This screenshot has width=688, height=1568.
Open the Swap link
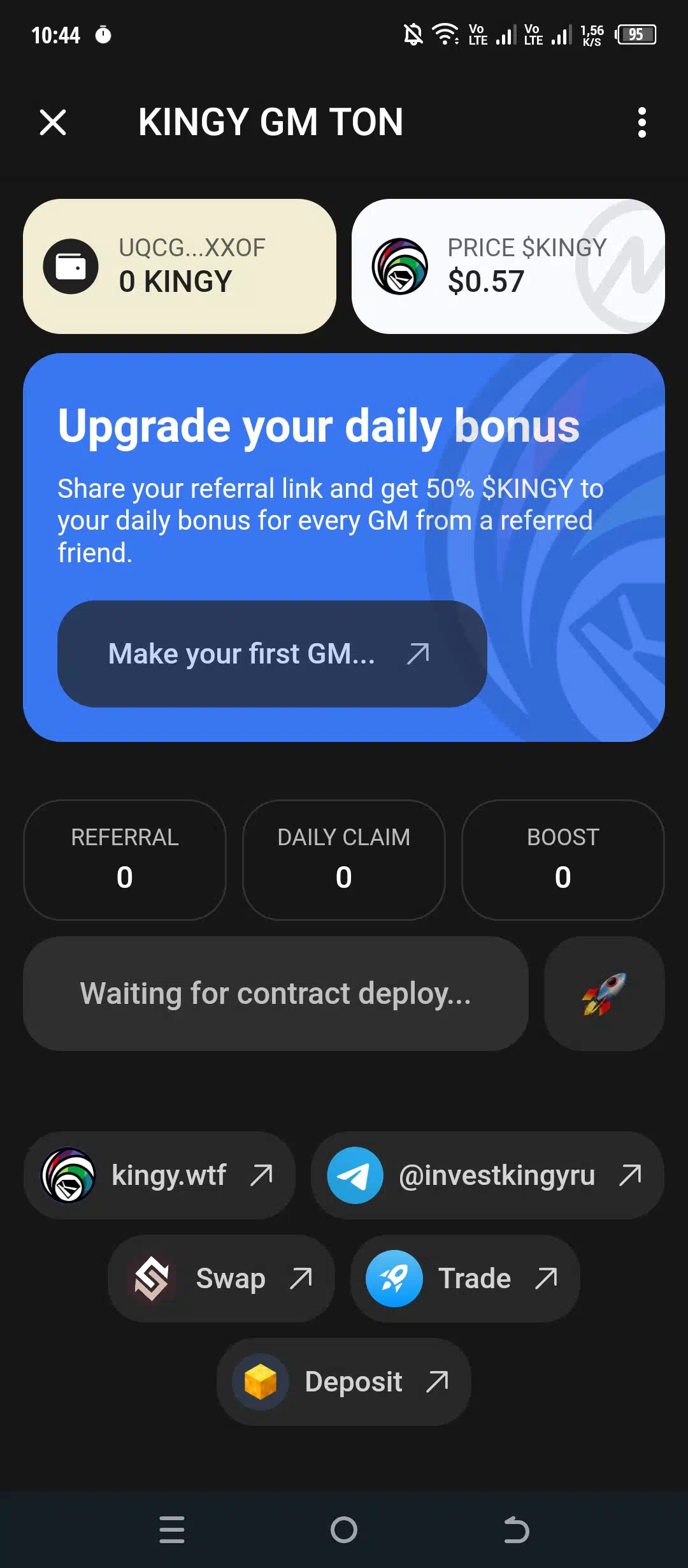point(221,1278)
